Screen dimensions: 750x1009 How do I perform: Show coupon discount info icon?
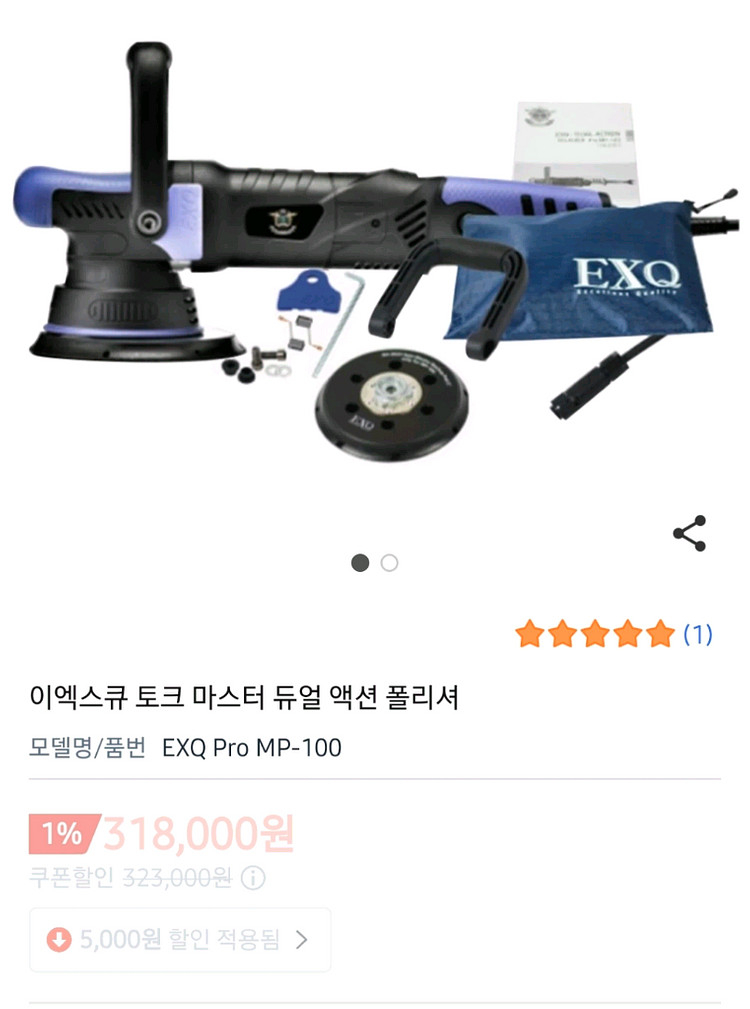coord(254,879)
